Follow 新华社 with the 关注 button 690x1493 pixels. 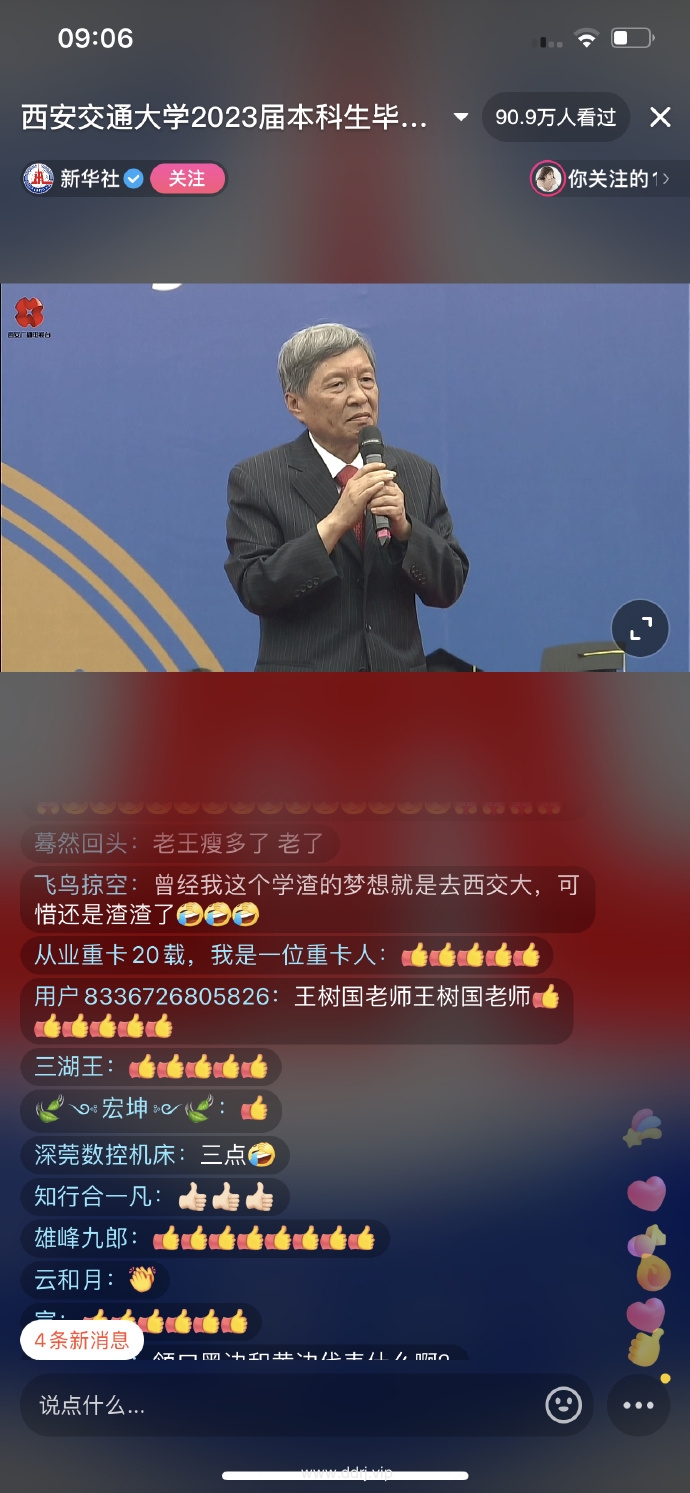click(187, 179)
